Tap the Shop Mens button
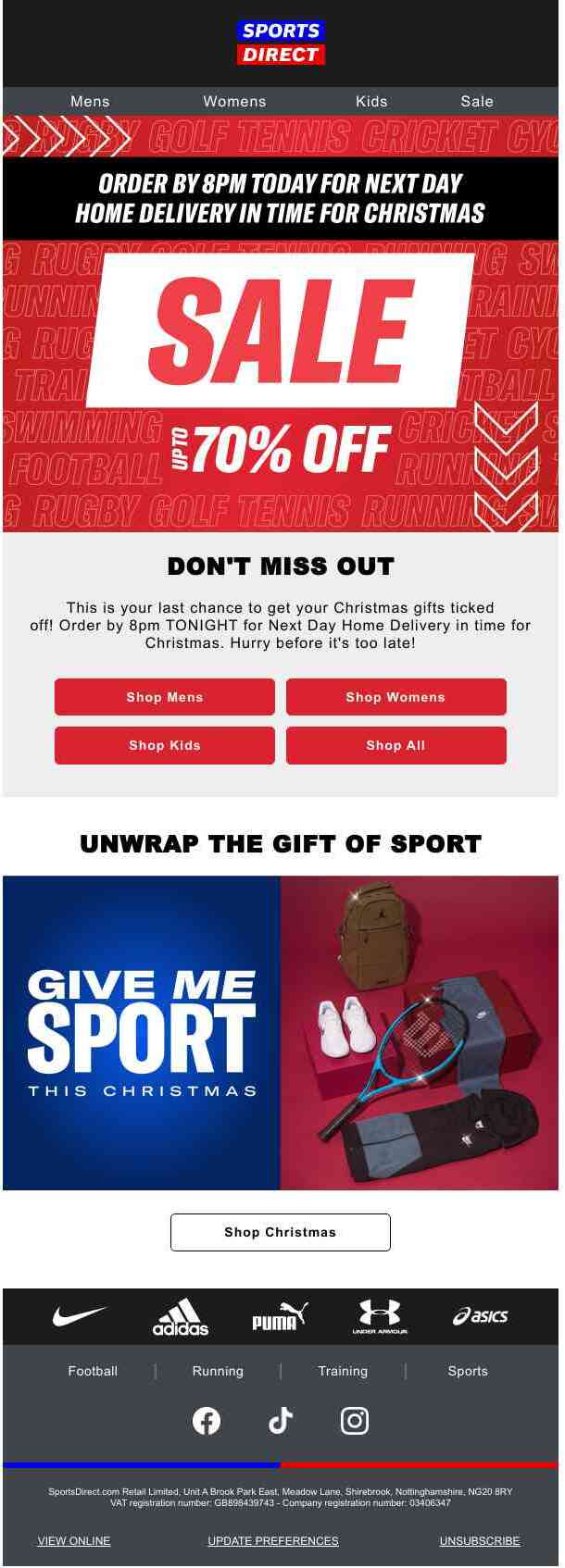Screen dimensions: 565x1568 tap(165, 697)
